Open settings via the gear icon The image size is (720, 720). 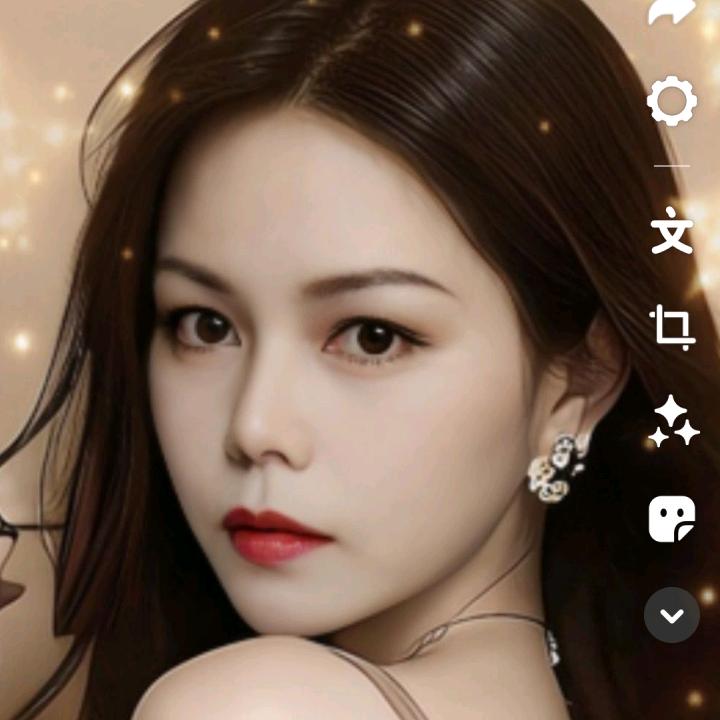(x=671, y=101)
